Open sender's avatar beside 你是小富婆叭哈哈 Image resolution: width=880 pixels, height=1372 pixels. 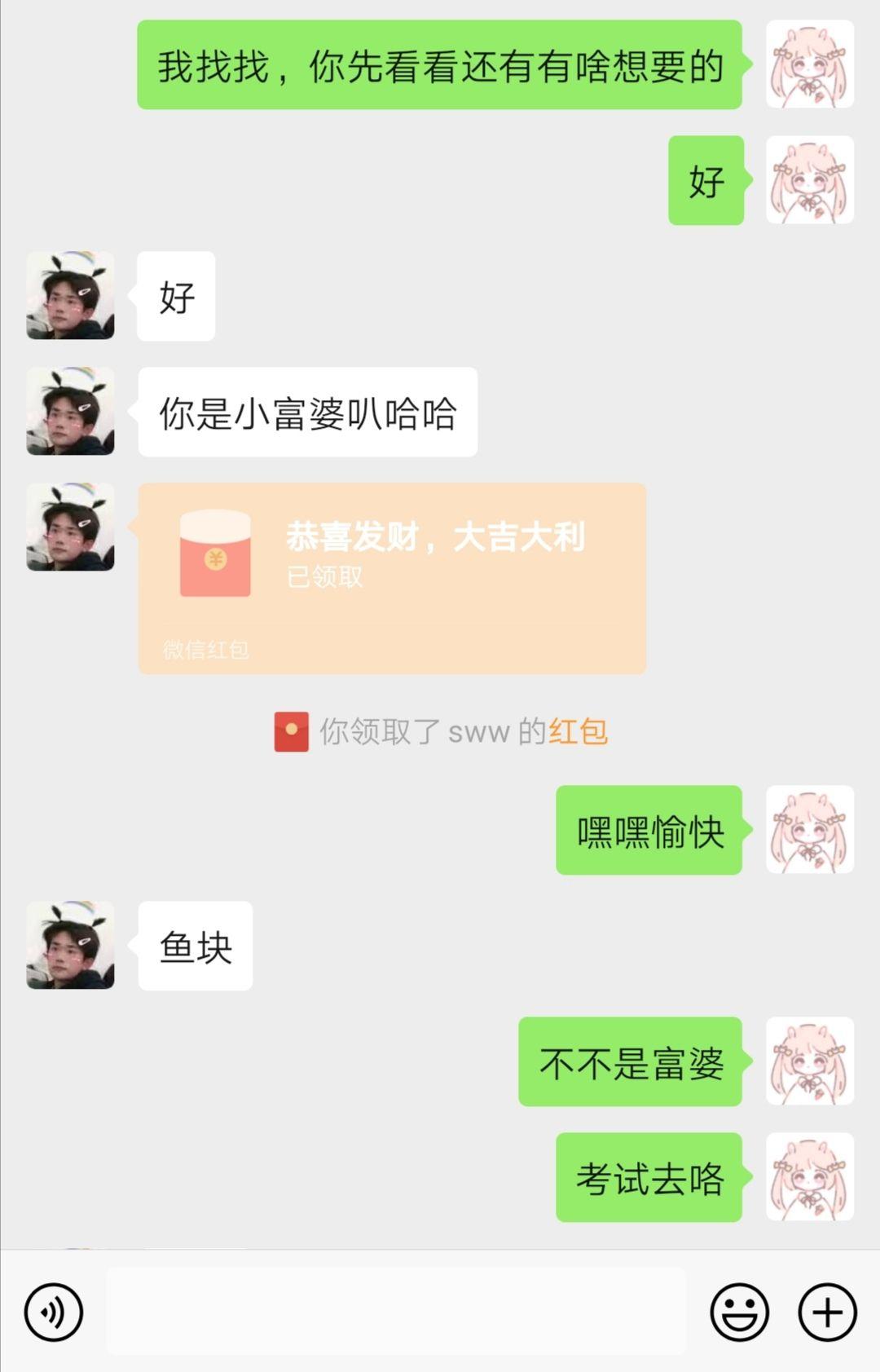tap(70, 411)
